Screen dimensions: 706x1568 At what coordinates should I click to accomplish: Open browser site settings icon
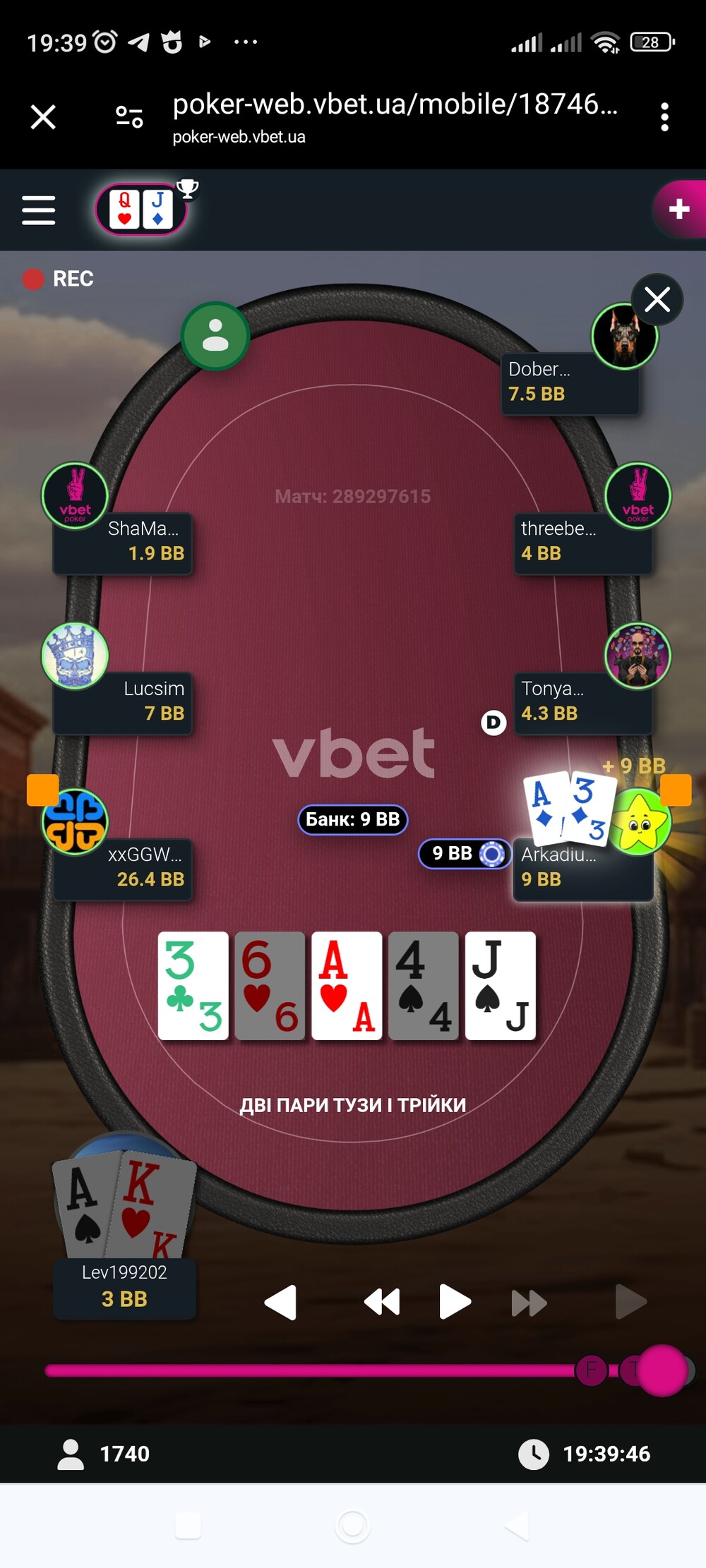tap(129, 117)
